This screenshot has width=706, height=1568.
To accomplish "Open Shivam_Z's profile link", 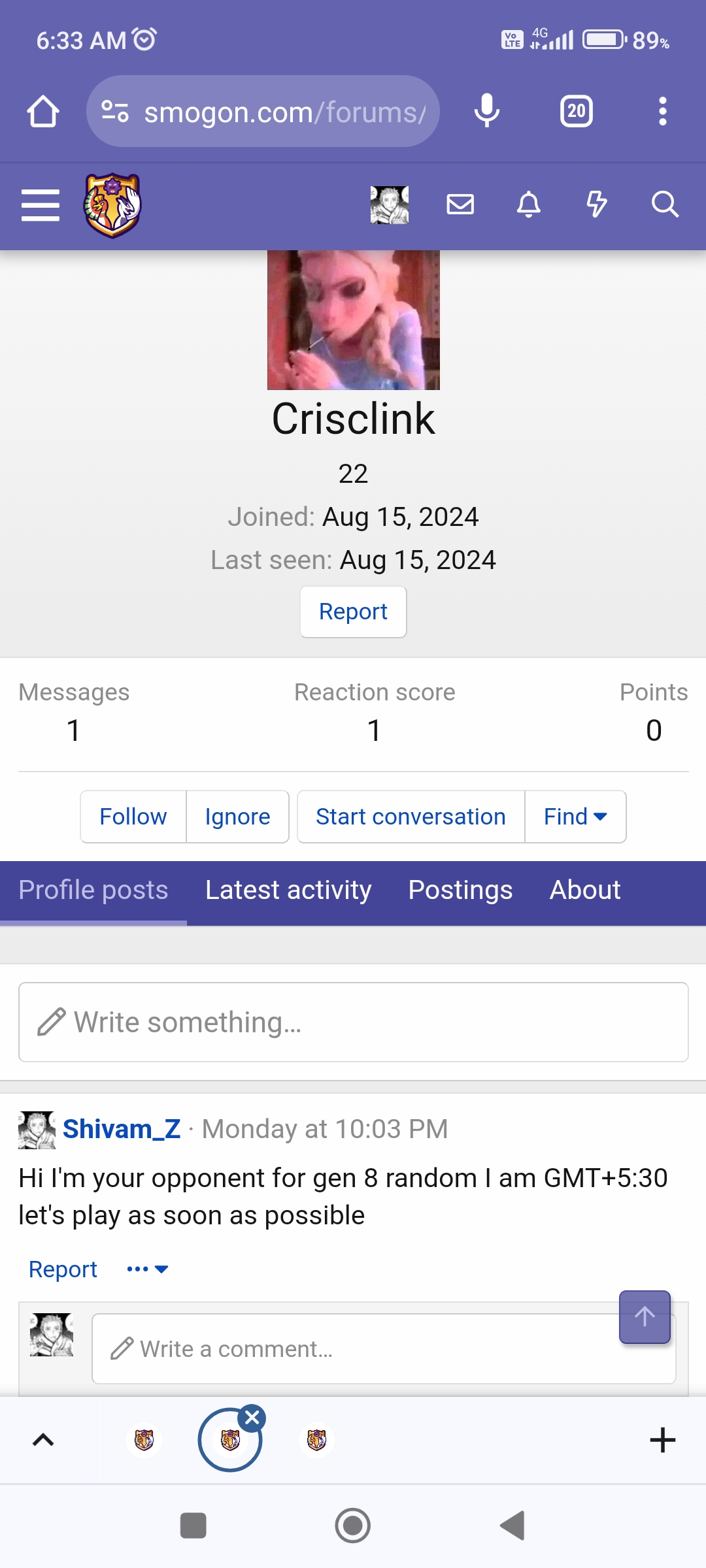I will (x=122, y=1129).
